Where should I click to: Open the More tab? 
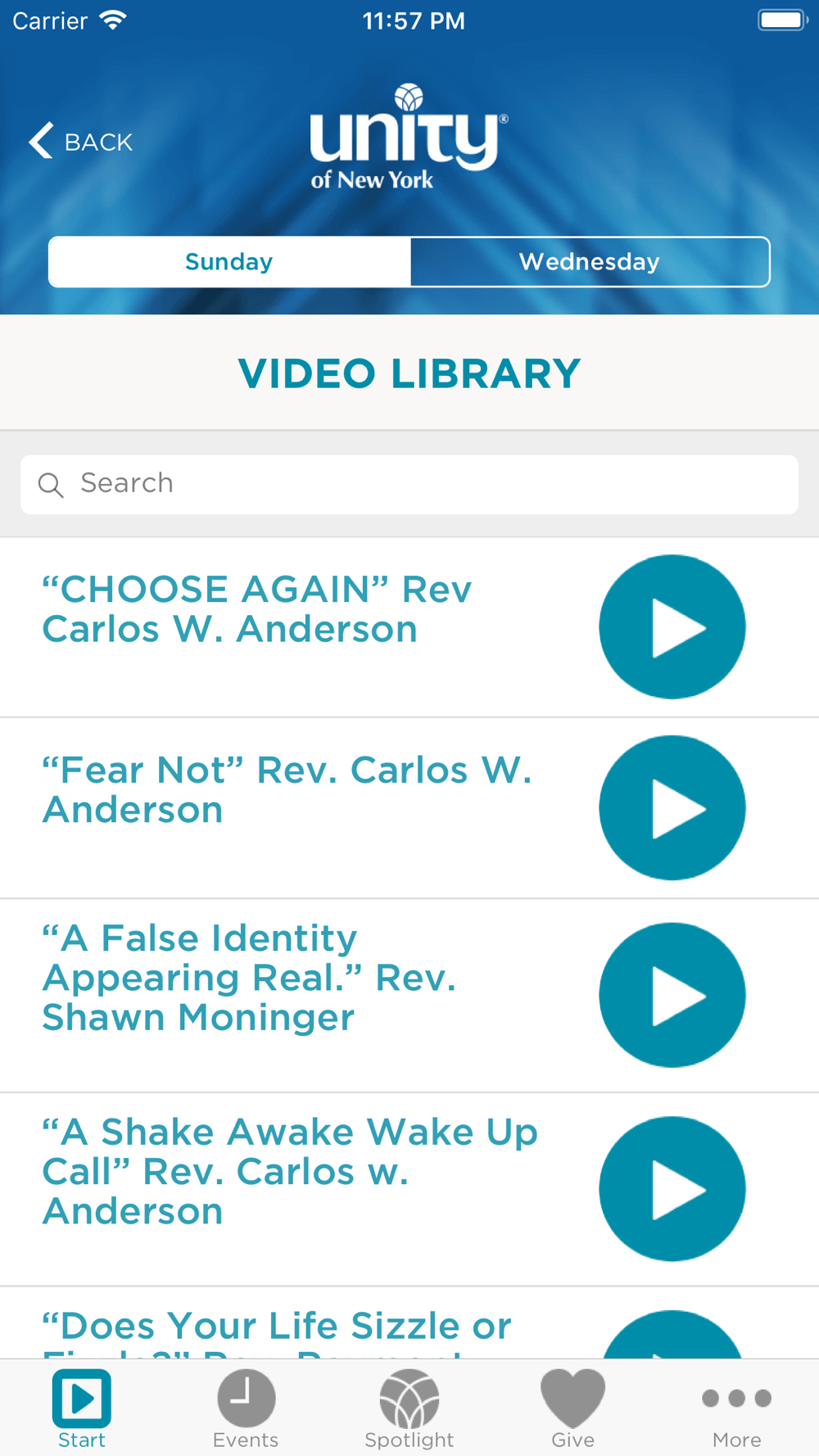[737, 1409]
